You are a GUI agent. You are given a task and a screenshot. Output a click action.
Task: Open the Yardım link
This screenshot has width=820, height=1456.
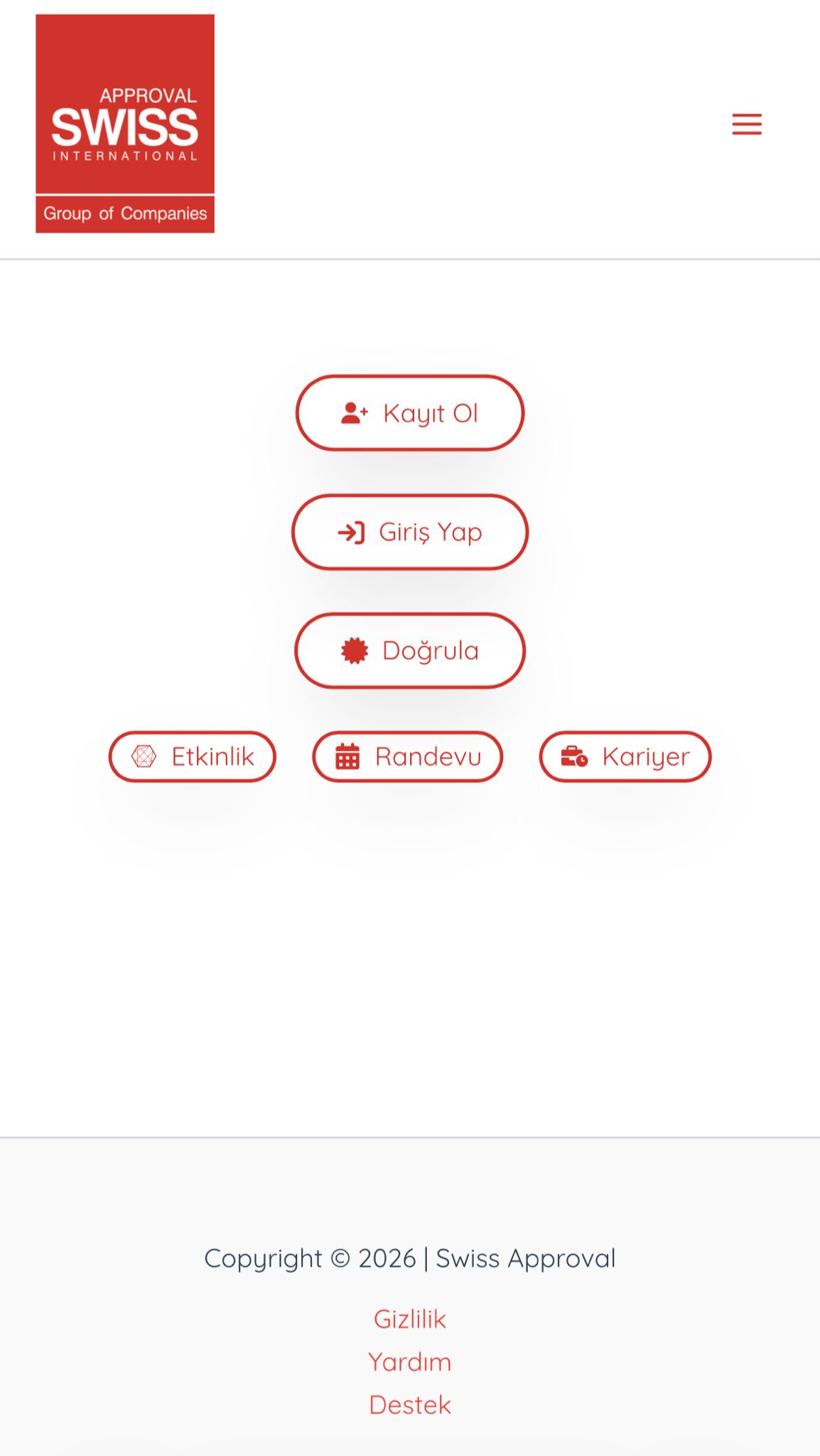pos(410,1361)
